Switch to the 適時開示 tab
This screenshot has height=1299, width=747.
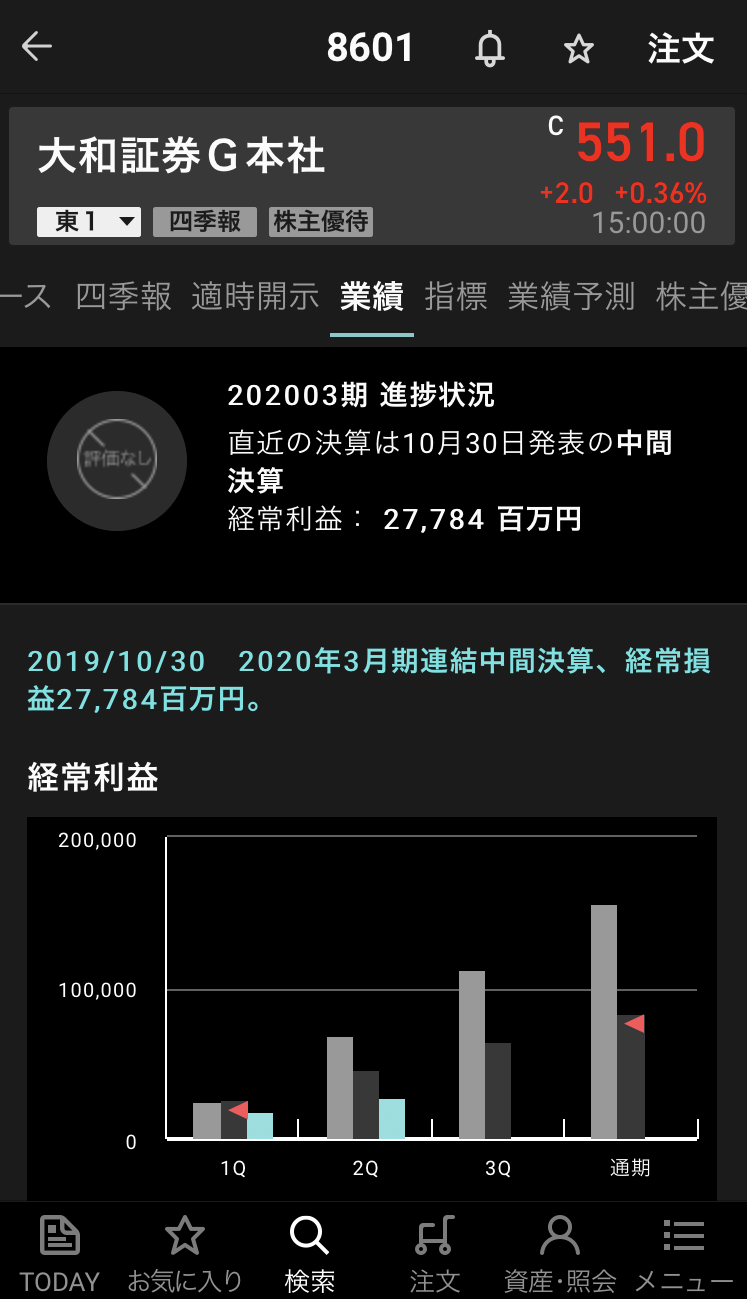(255, 296)
